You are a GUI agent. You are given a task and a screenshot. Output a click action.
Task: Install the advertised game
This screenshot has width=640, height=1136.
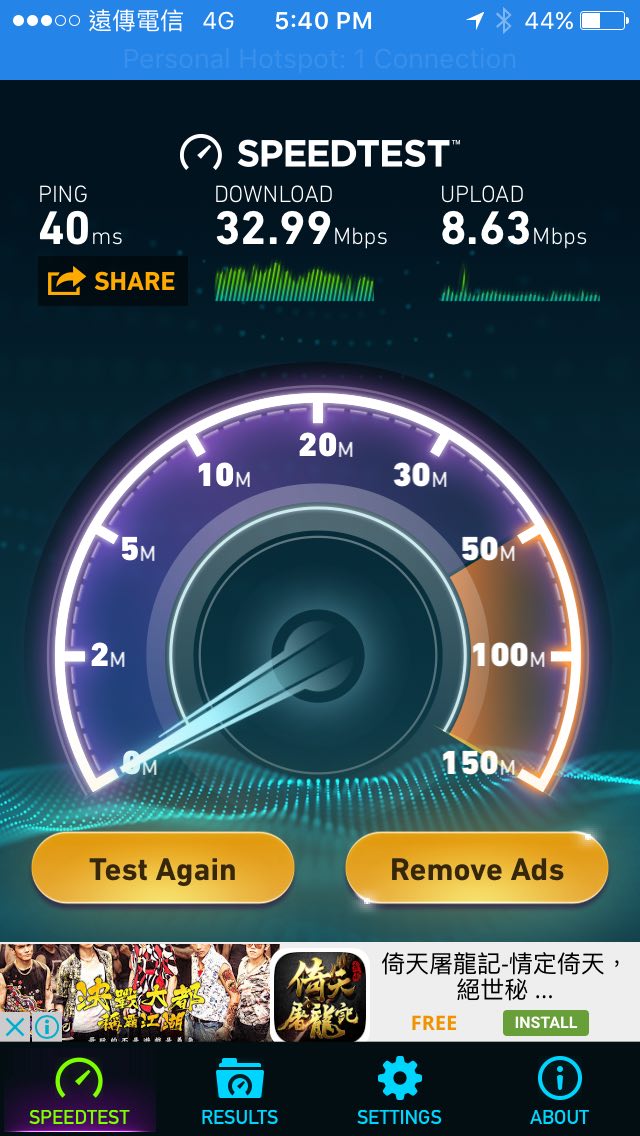tap(545, 1022)
